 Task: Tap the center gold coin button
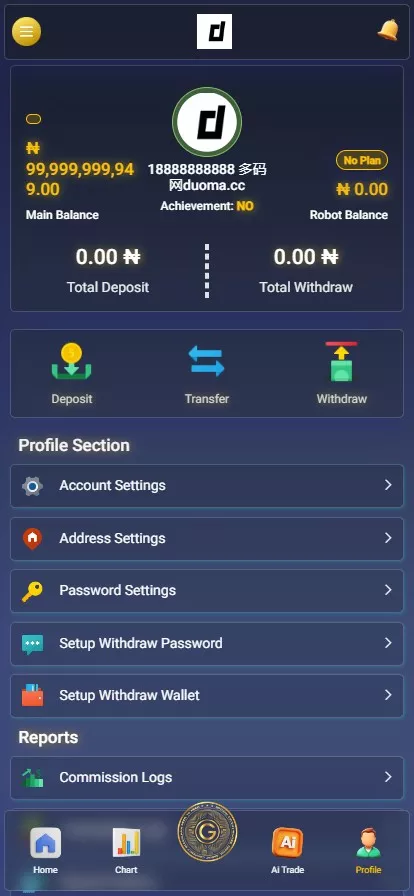click(x=207, y=832)
